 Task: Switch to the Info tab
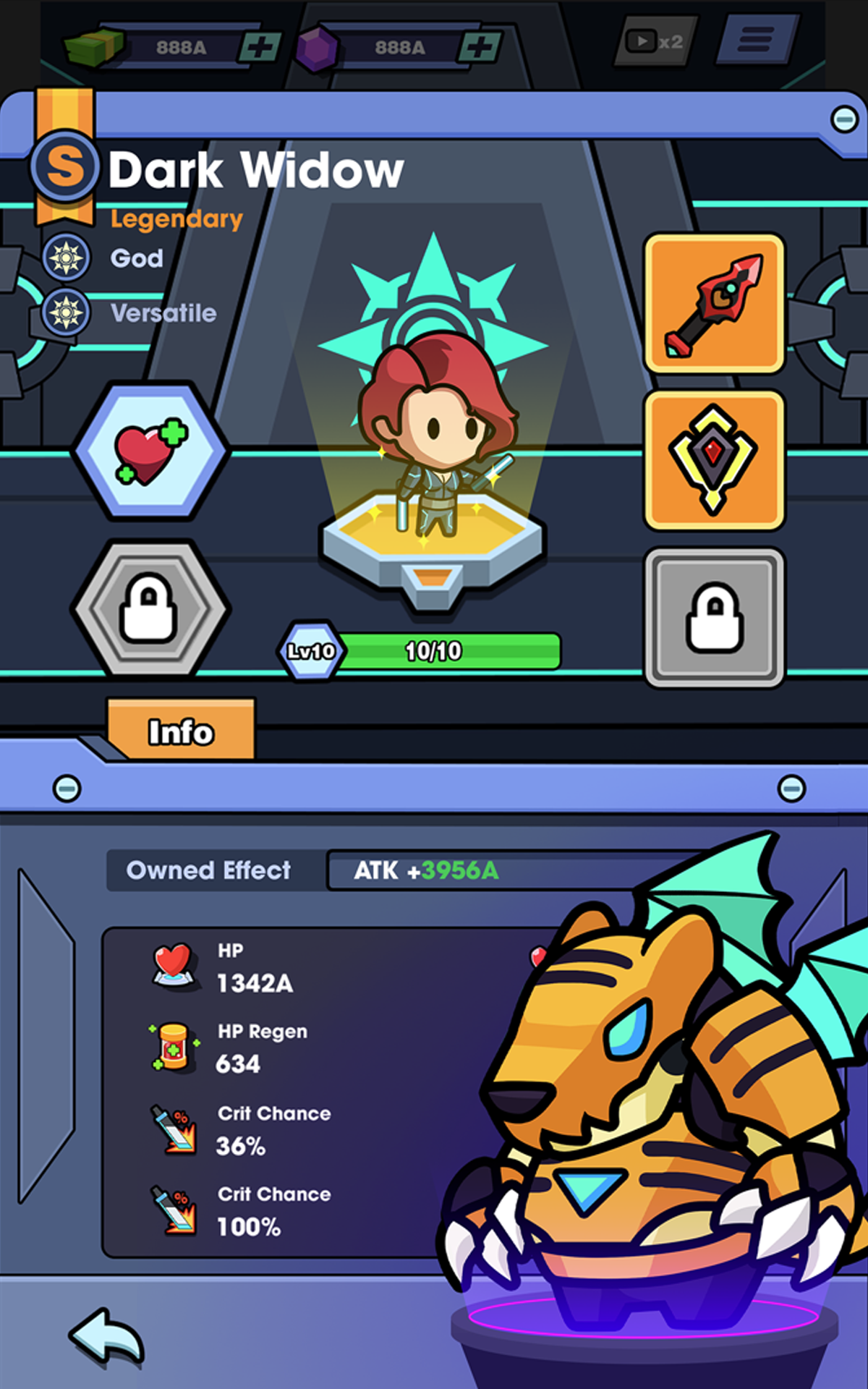(179, 732)
